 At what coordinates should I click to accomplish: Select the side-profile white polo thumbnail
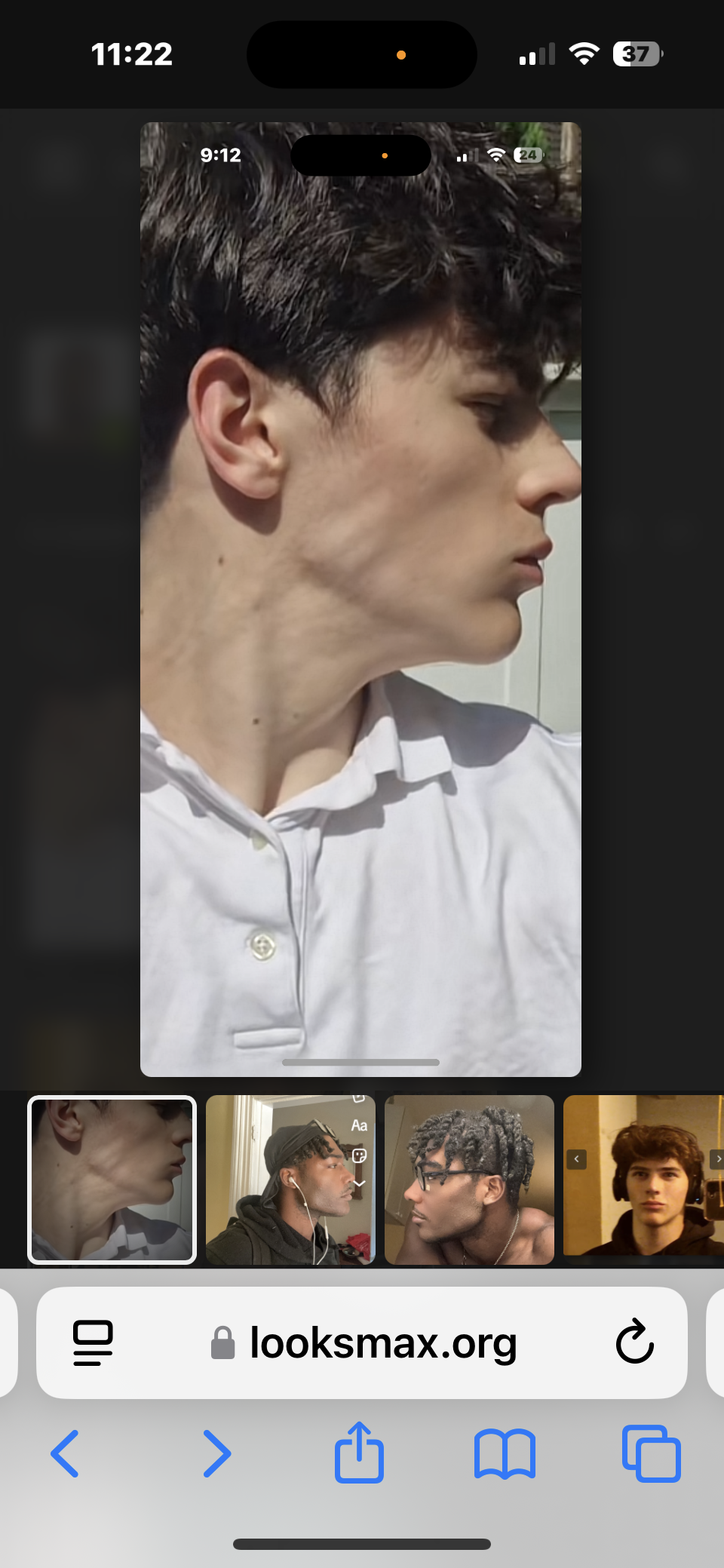tap(112, 1180)
